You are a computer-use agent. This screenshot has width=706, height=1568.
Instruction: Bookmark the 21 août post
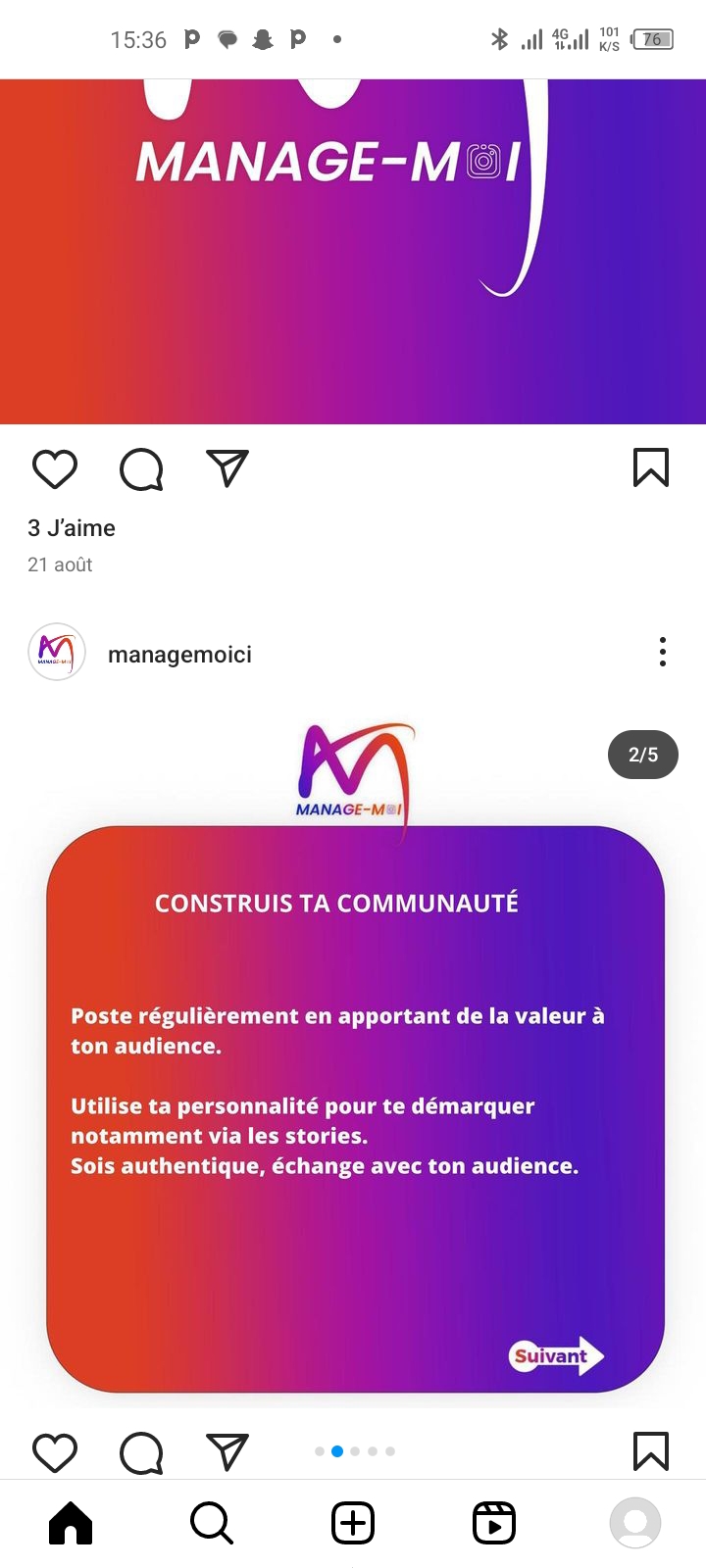click(651, 467)
